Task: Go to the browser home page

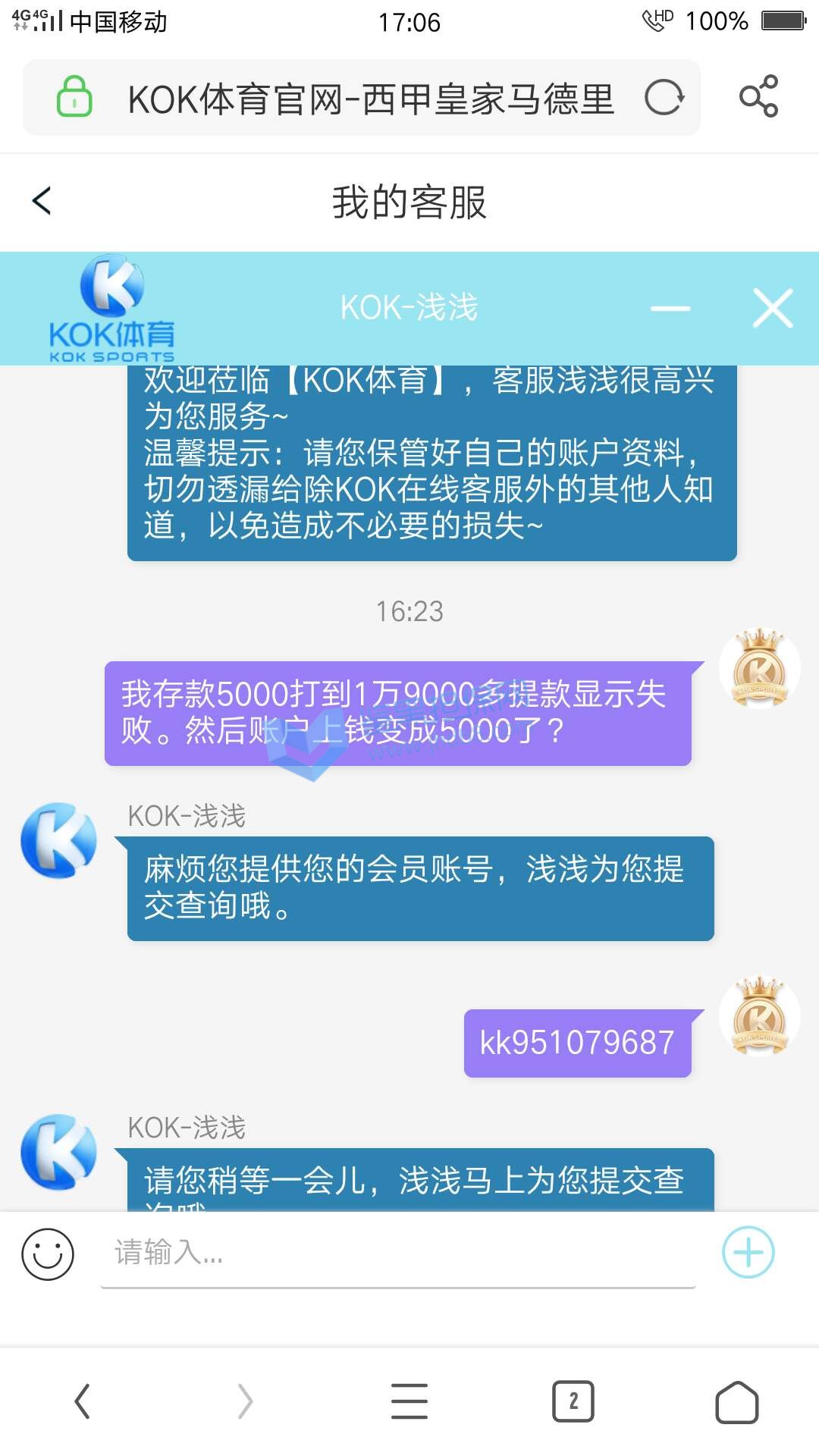Action: [736, 1401]
